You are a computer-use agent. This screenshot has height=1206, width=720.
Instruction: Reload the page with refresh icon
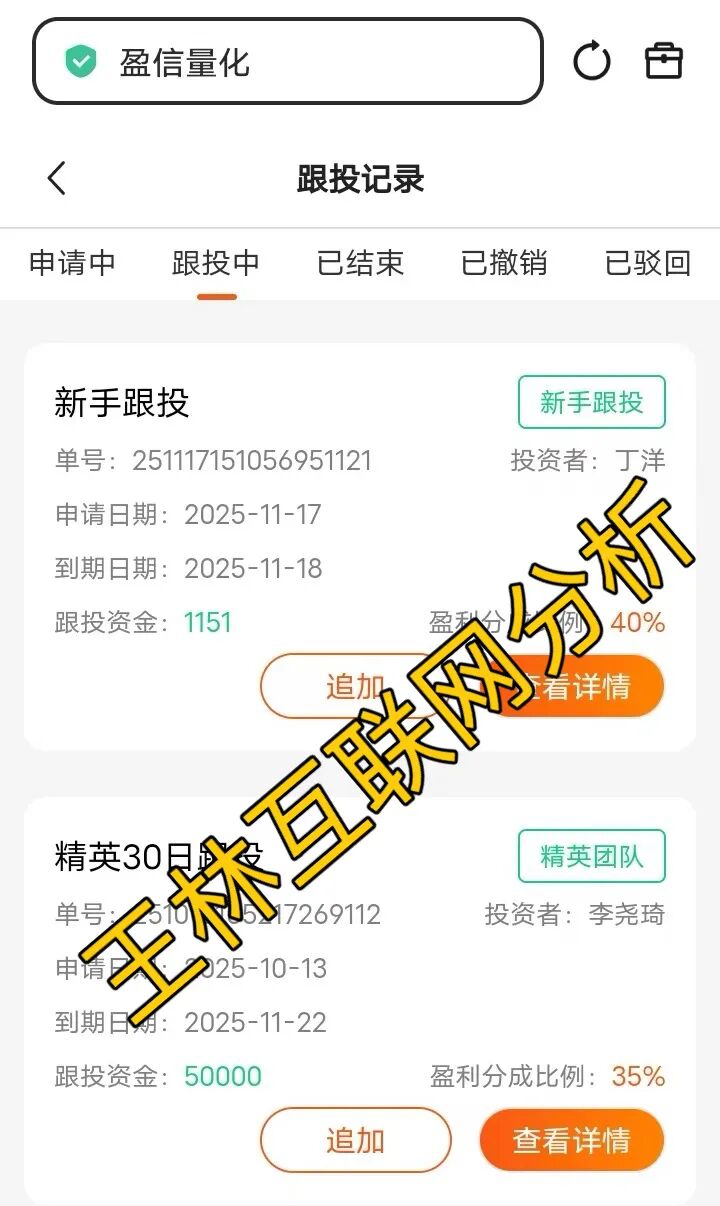coord(592,62)
